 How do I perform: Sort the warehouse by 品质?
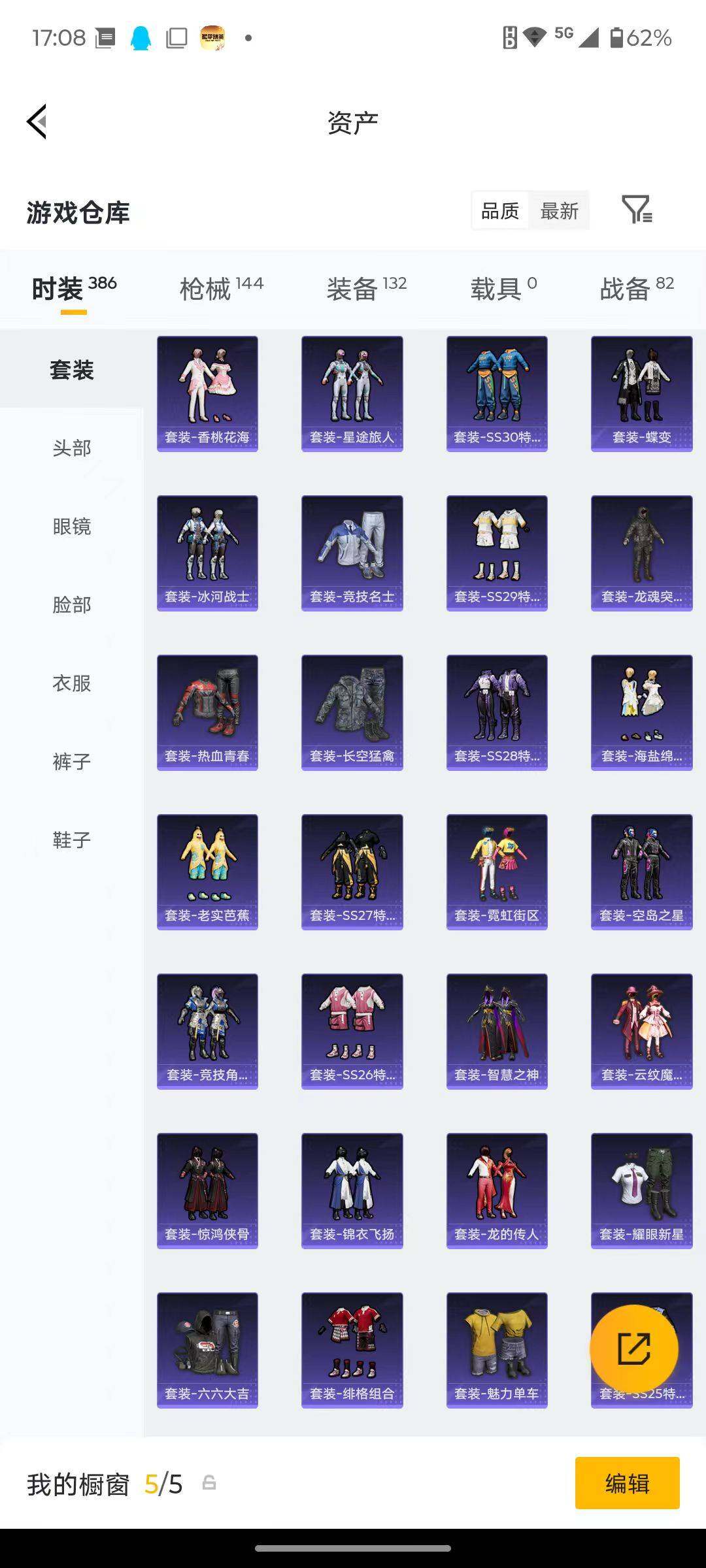pyautogui.click(x=500, y=211)
